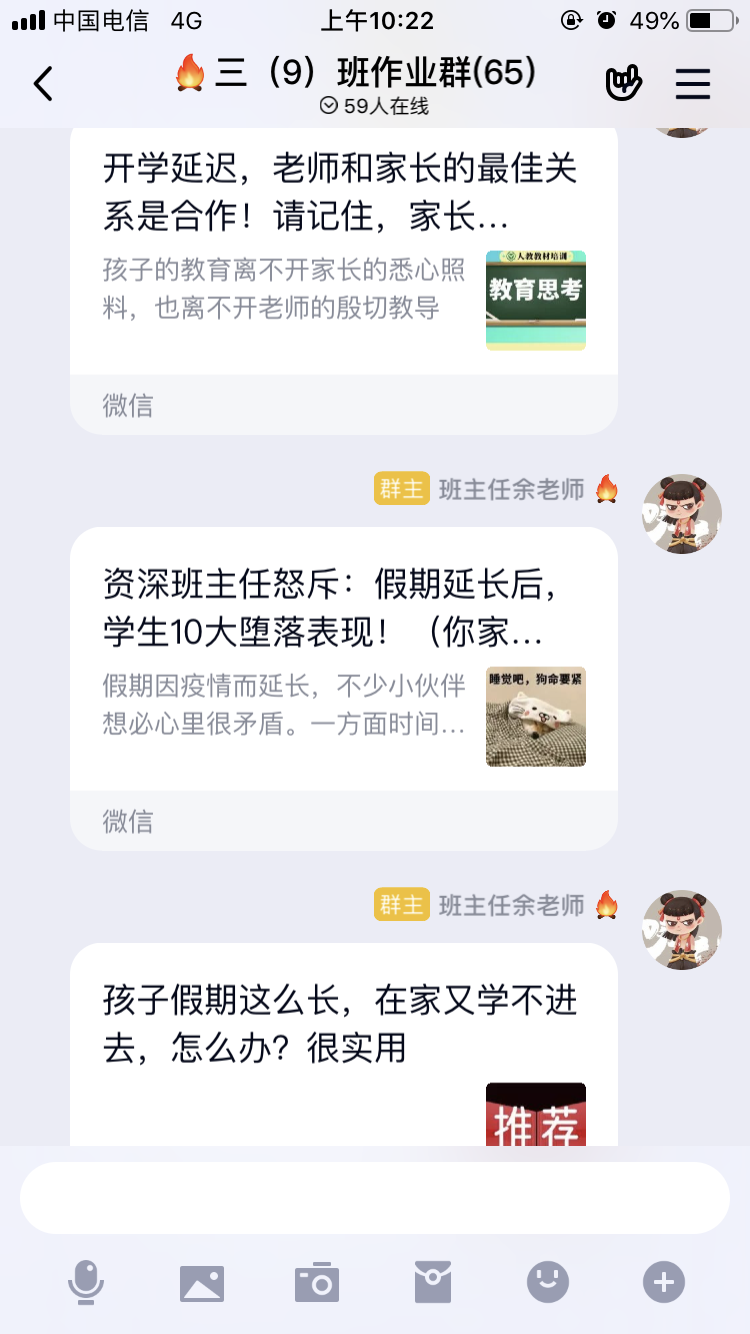Focus the message input field
This screenshot has width=750, height=1334.
point(374,1198)
